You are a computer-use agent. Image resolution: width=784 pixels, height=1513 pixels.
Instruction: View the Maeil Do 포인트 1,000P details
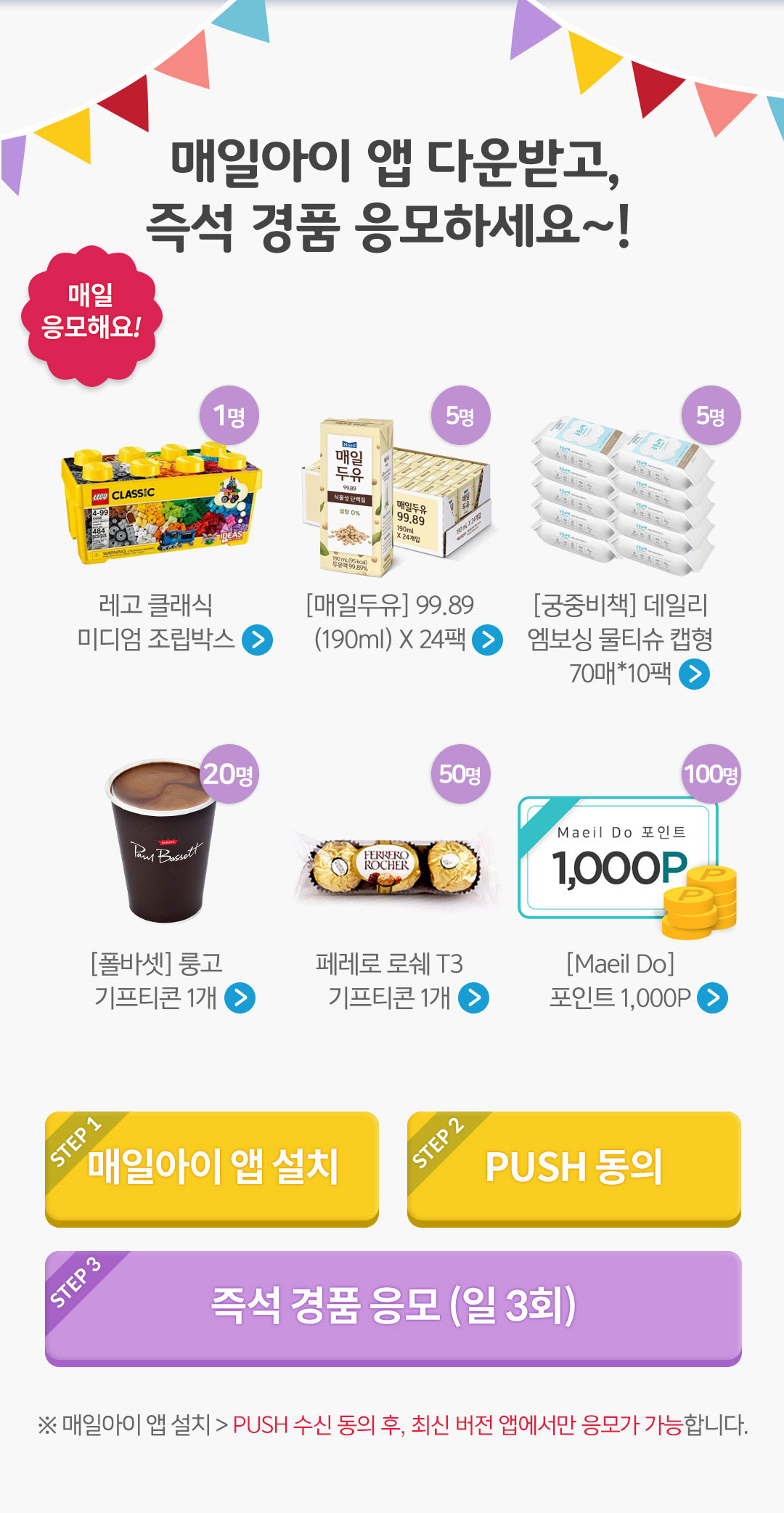tap(712, 998)
